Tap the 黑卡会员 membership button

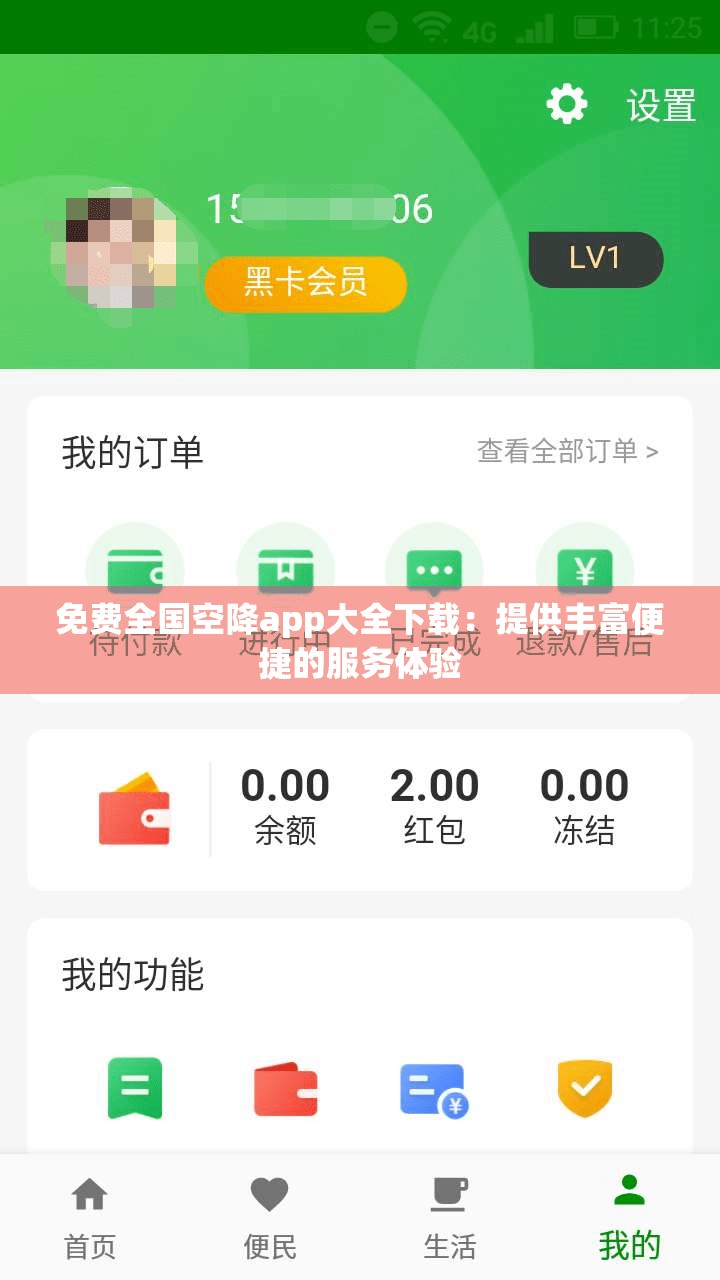pos(305,283)
